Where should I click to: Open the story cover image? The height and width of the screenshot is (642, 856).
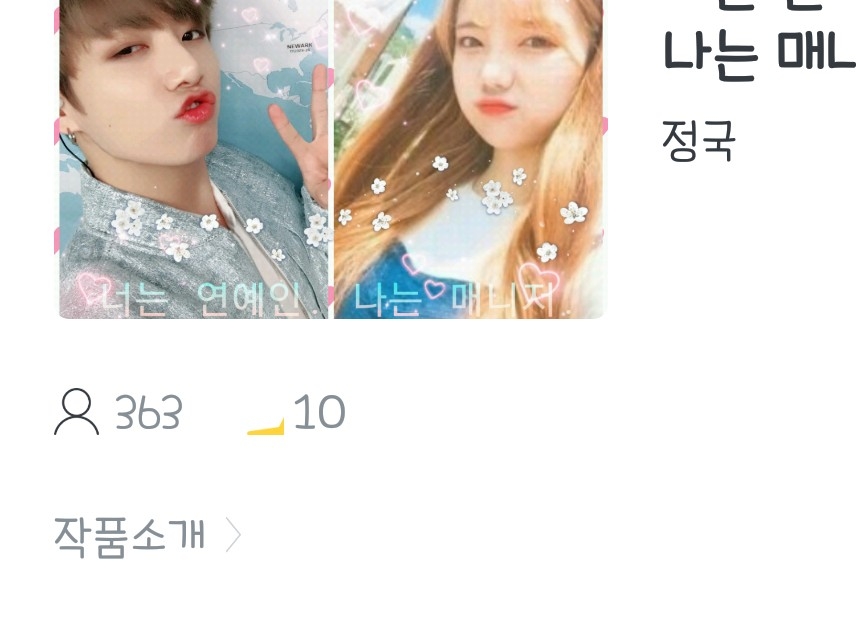point(331,159)
